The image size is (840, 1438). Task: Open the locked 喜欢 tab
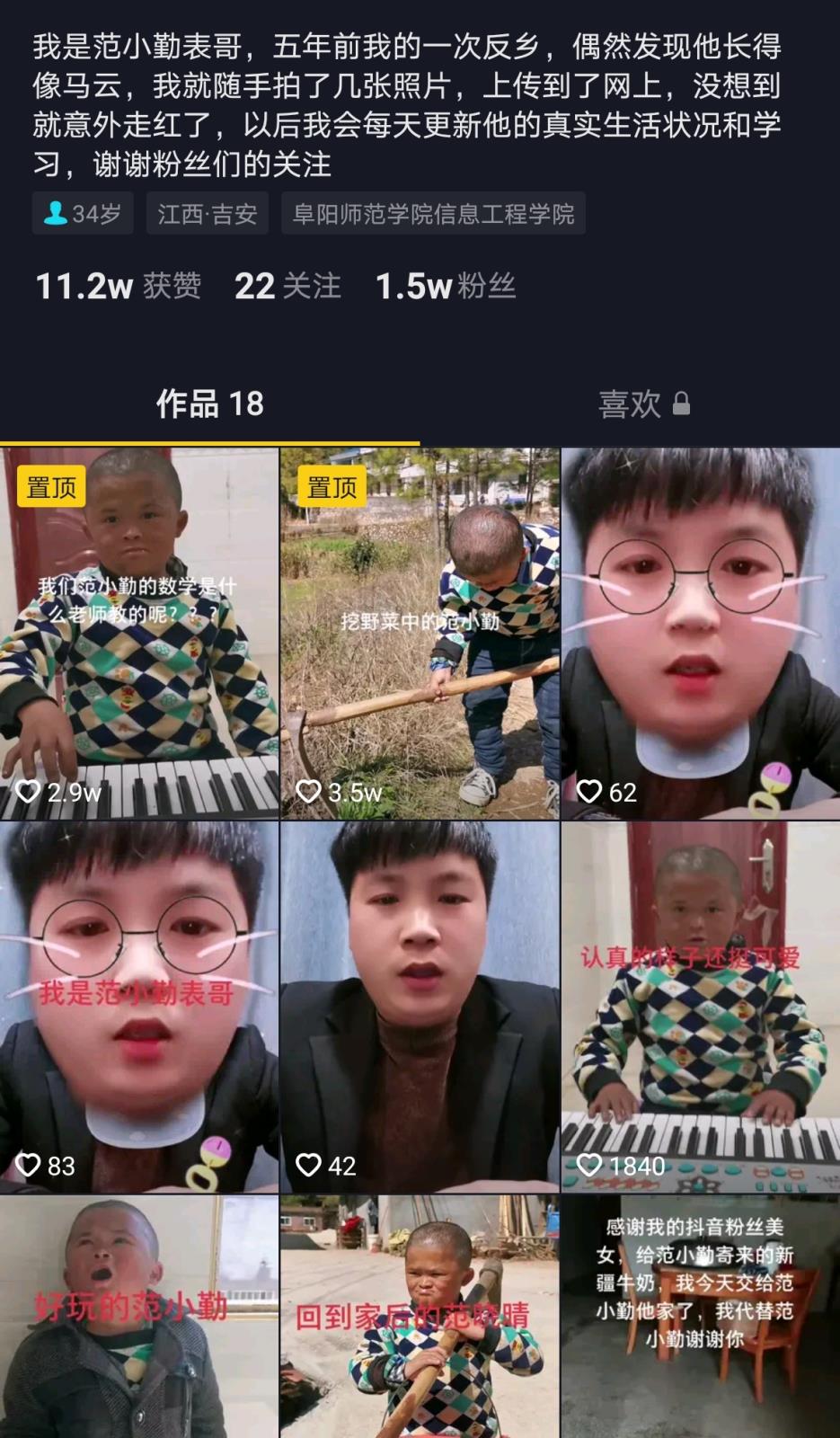click(x=643, y=404)
